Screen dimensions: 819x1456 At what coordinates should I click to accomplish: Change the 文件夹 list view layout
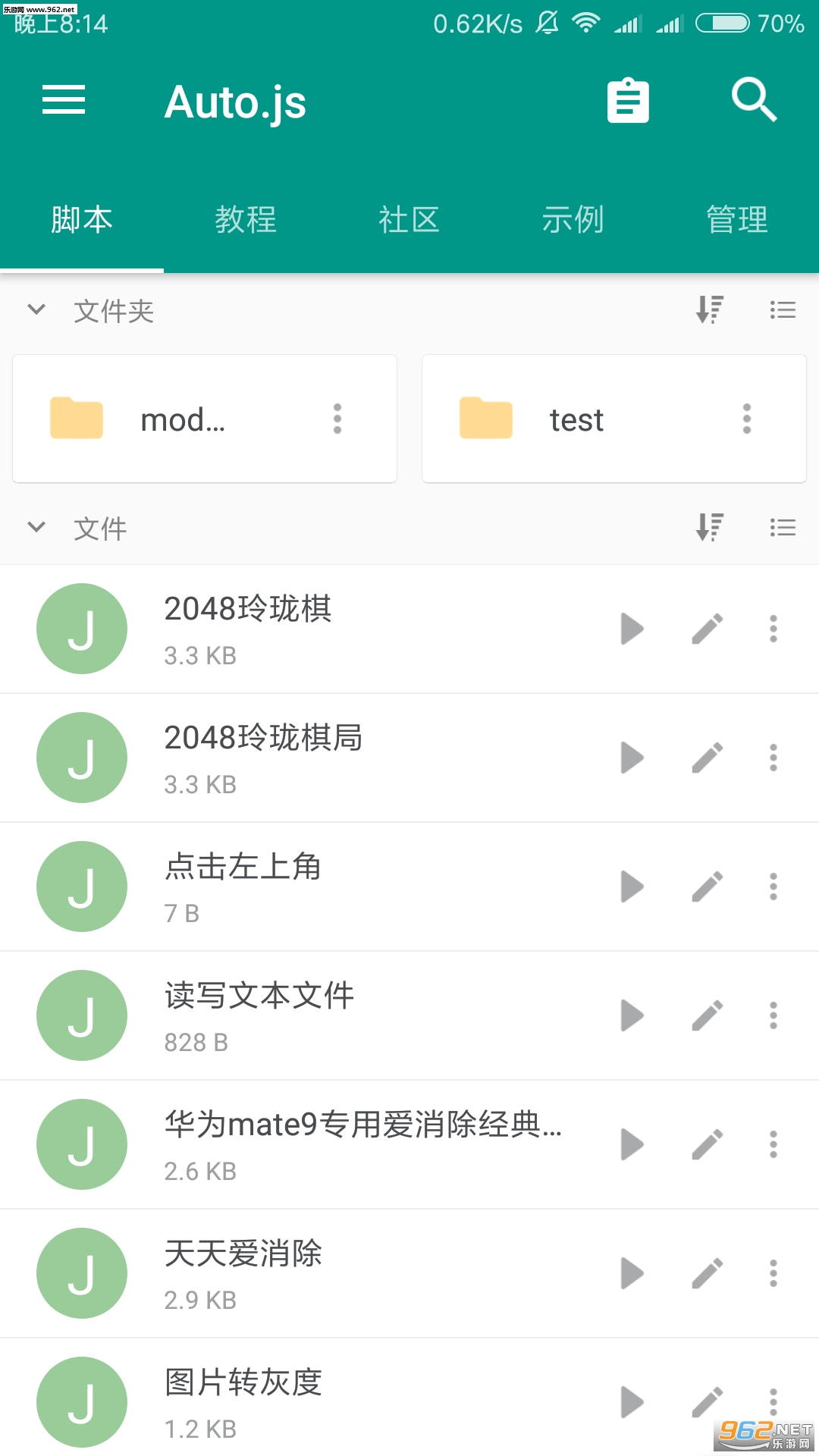(x=783, y=310)
